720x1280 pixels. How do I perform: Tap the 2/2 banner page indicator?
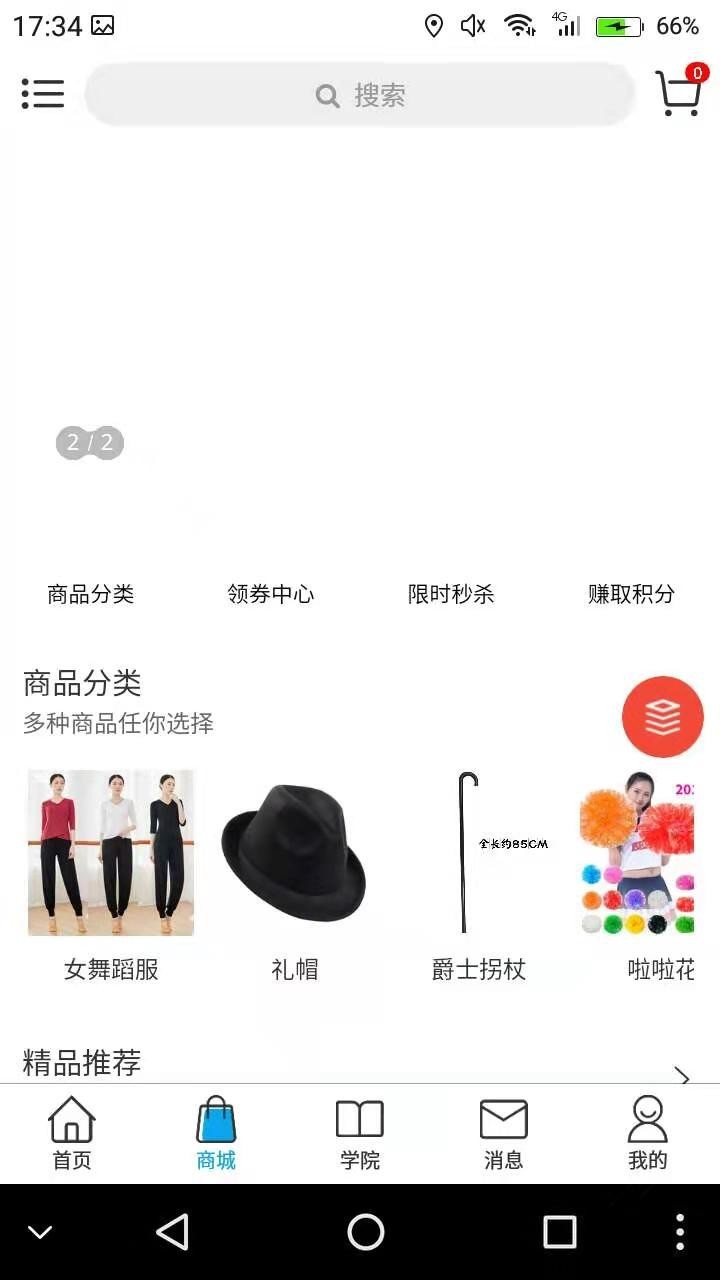89,442
